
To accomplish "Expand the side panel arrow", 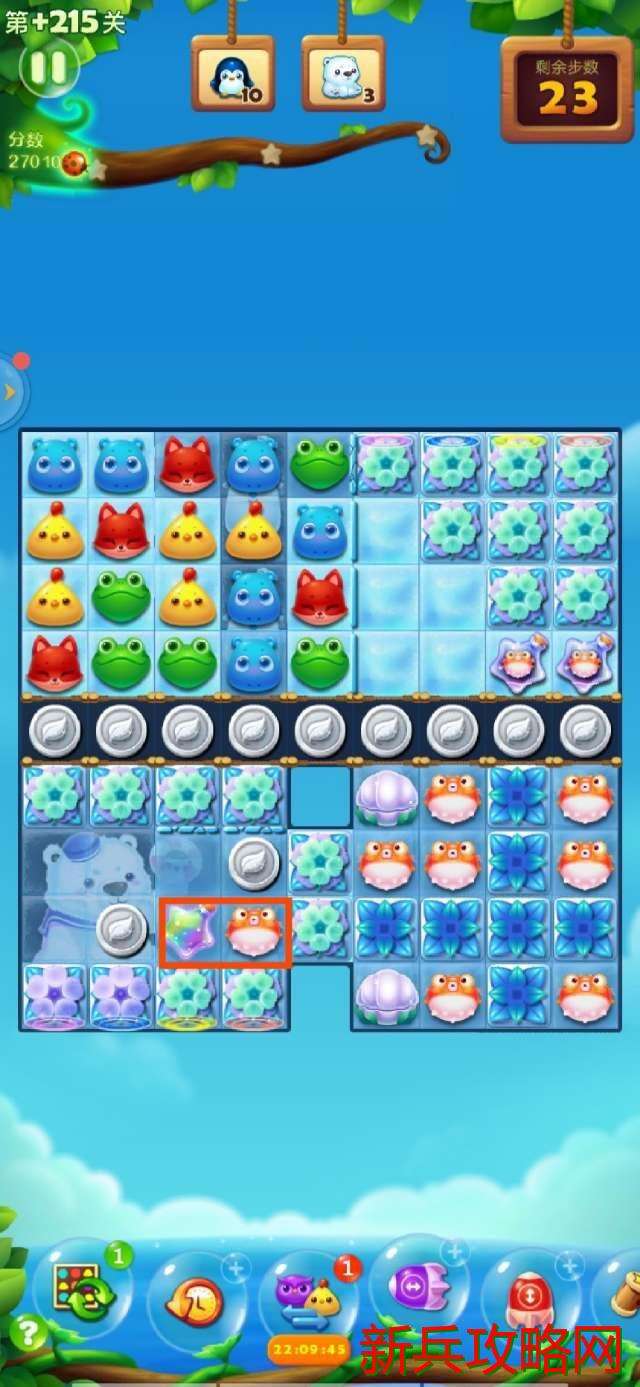I will [10, 391].
